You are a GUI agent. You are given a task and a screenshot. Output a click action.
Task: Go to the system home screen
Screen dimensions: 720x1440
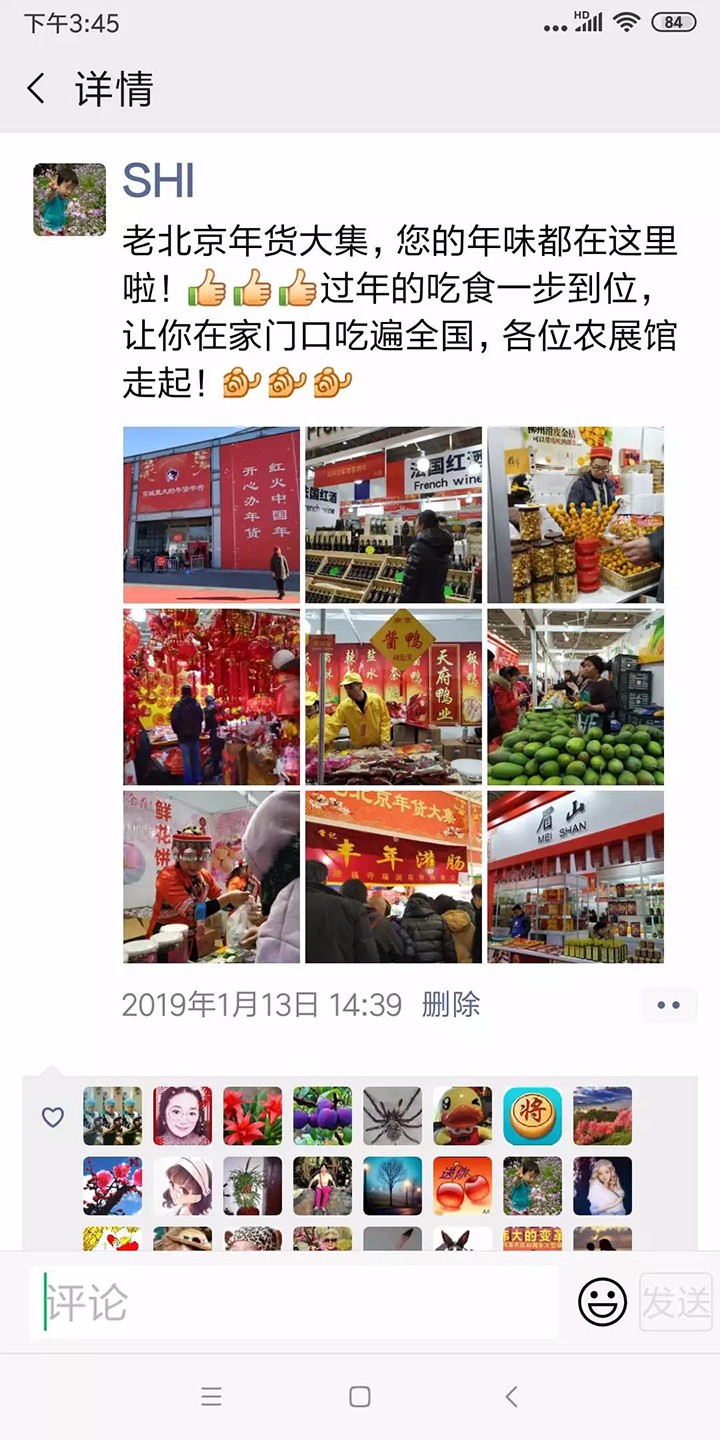click(360, 1397)
